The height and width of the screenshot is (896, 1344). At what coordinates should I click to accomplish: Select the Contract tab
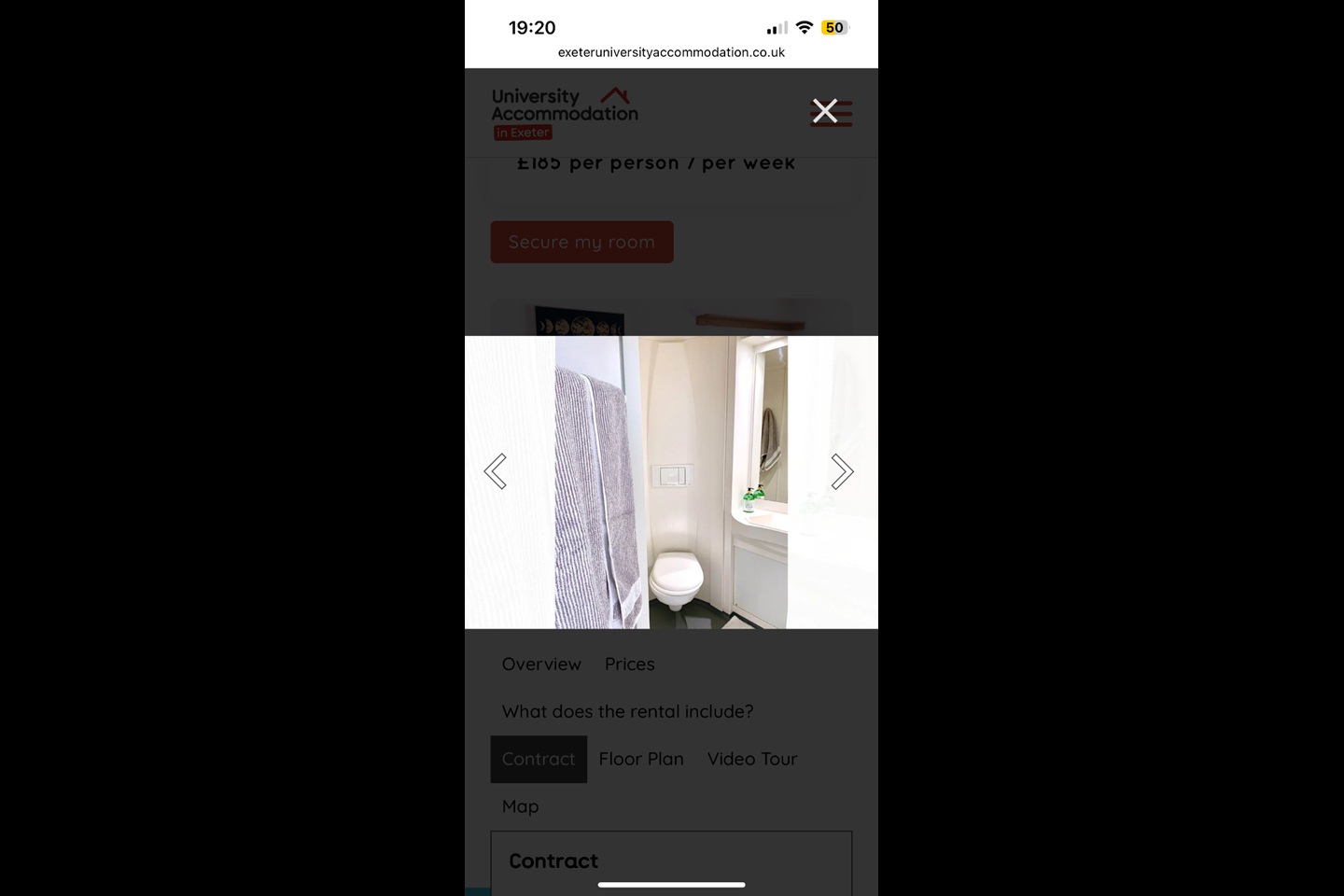tap(539, 759)
